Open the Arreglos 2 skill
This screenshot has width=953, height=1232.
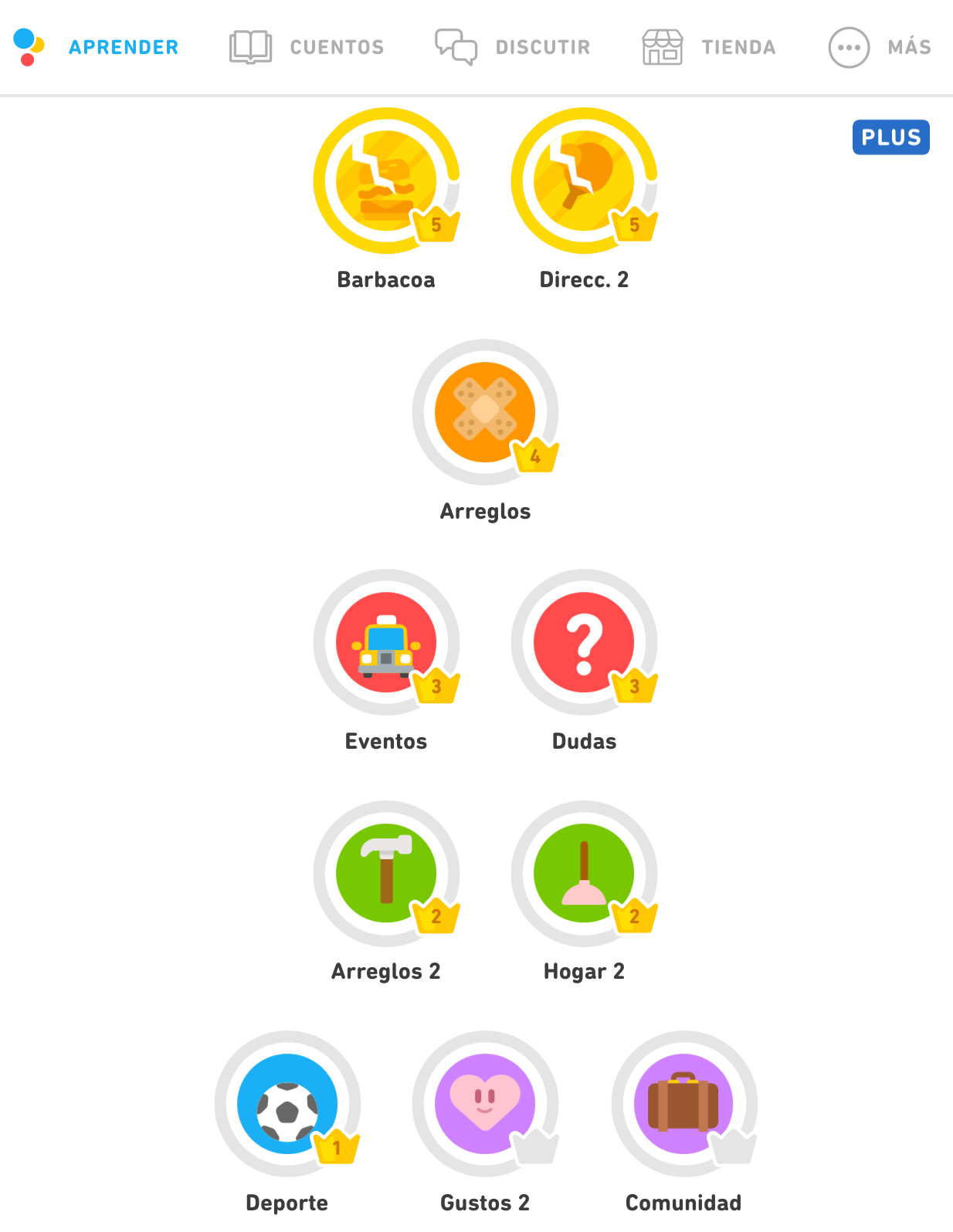click(x=386, y=874)
